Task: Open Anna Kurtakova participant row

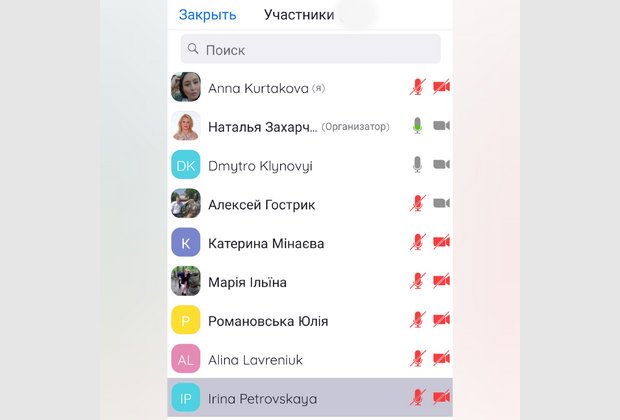Action: click(x=258, y=88)
